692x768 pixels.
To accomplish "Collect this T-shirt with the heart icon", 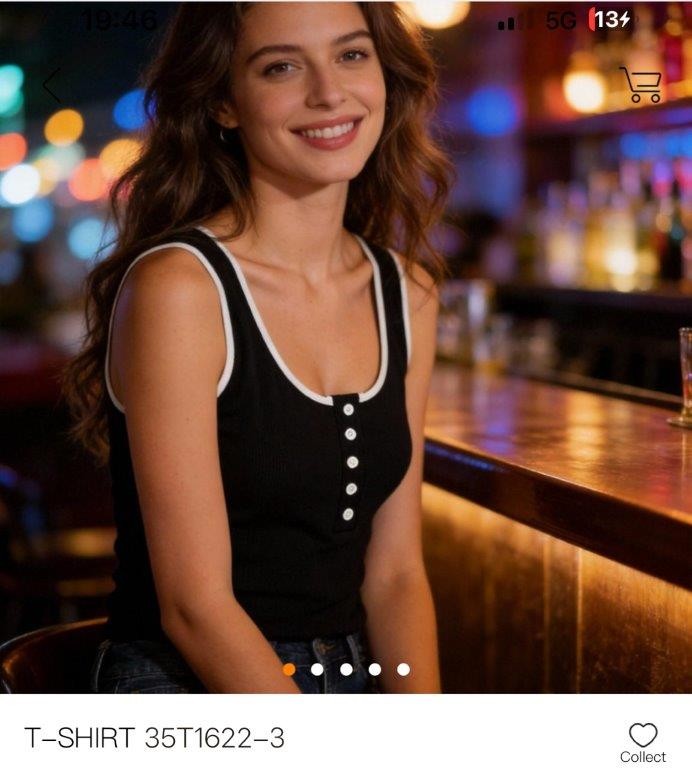I will (x=643, y=737).
